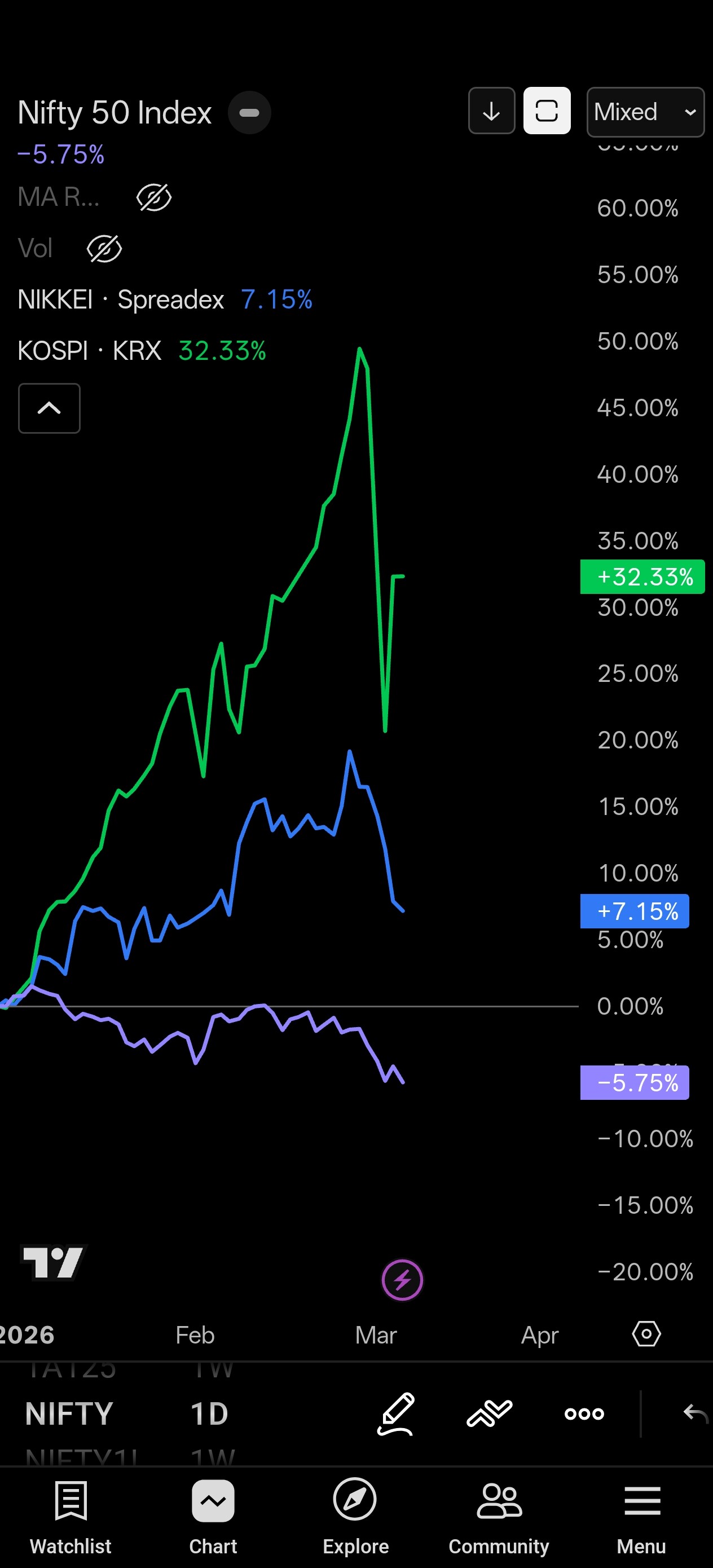713x1568 pixels.
Task: Tap the purple lightning bolt icon
Action: [402, 1279]
